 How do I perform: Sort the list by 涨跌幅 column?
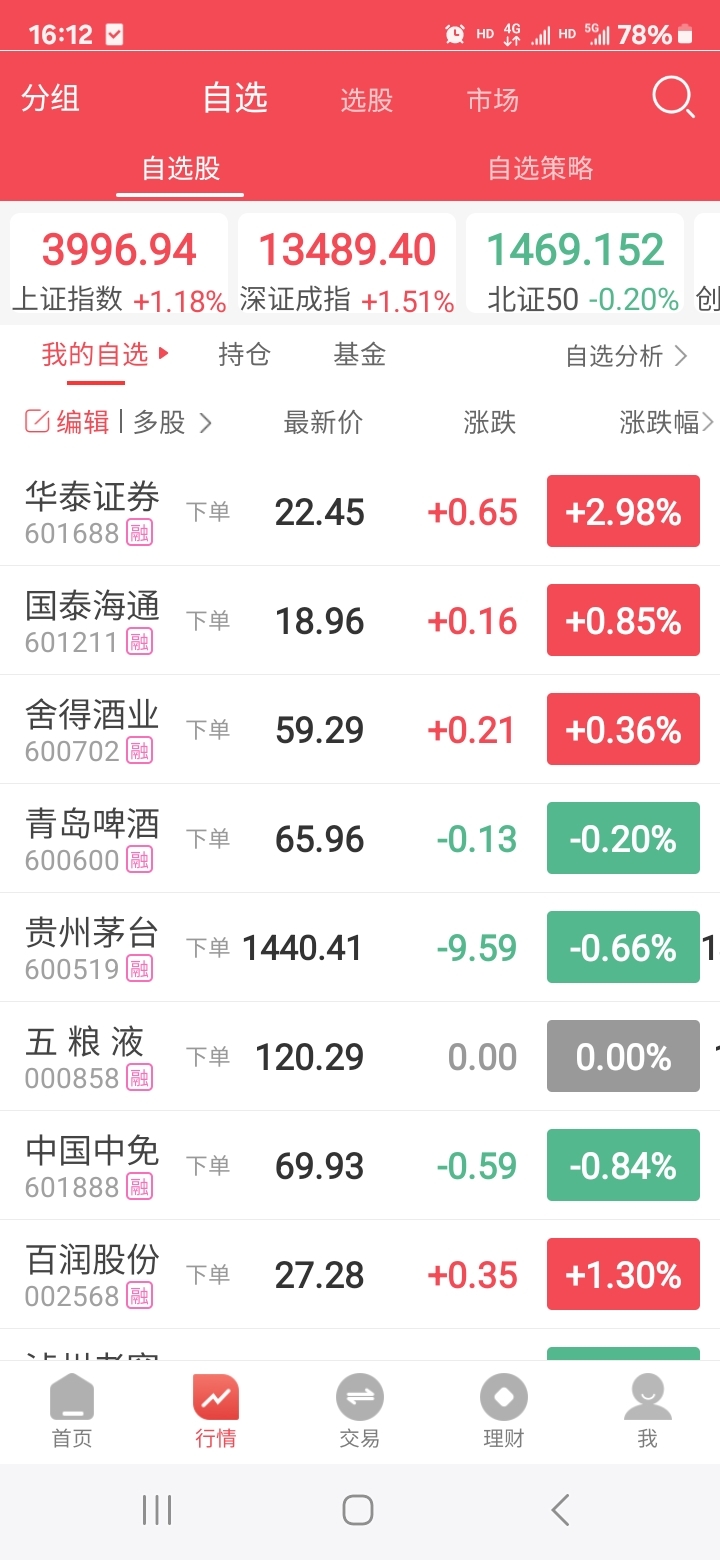tap(662, 423)
